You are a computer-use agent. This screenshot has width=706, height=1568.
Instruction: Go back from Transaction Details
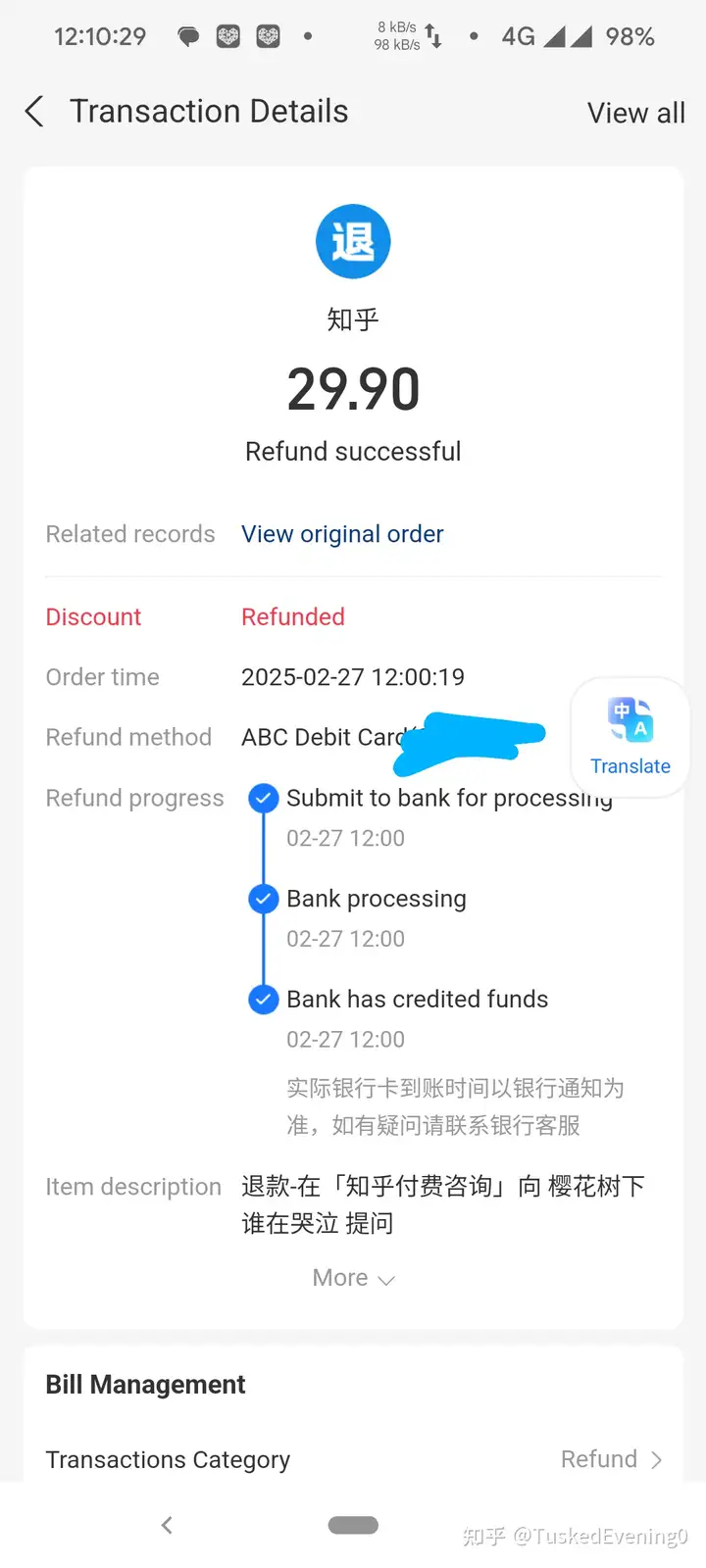pyautogui.click(x=34, y=112)
